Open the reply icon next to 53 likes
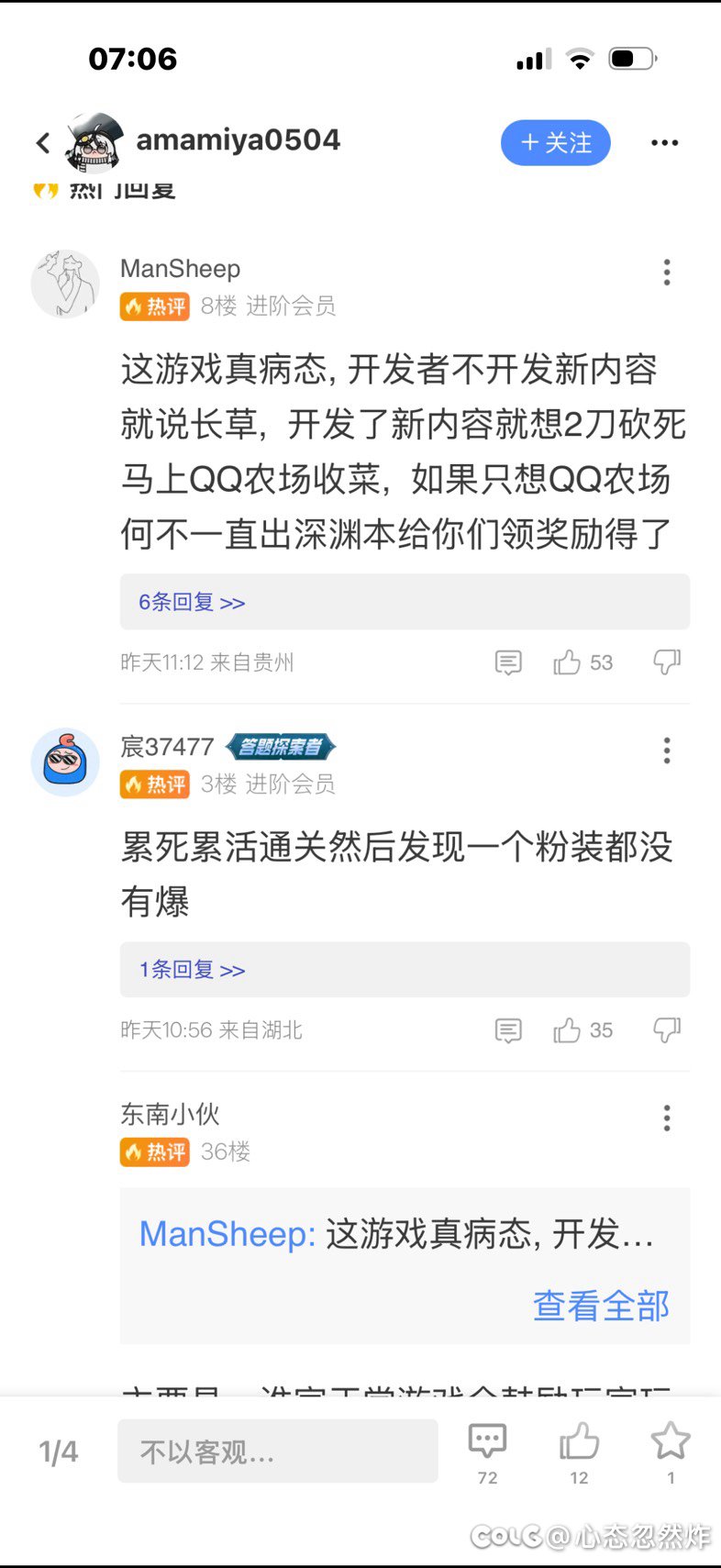 [x=507, y=662]
